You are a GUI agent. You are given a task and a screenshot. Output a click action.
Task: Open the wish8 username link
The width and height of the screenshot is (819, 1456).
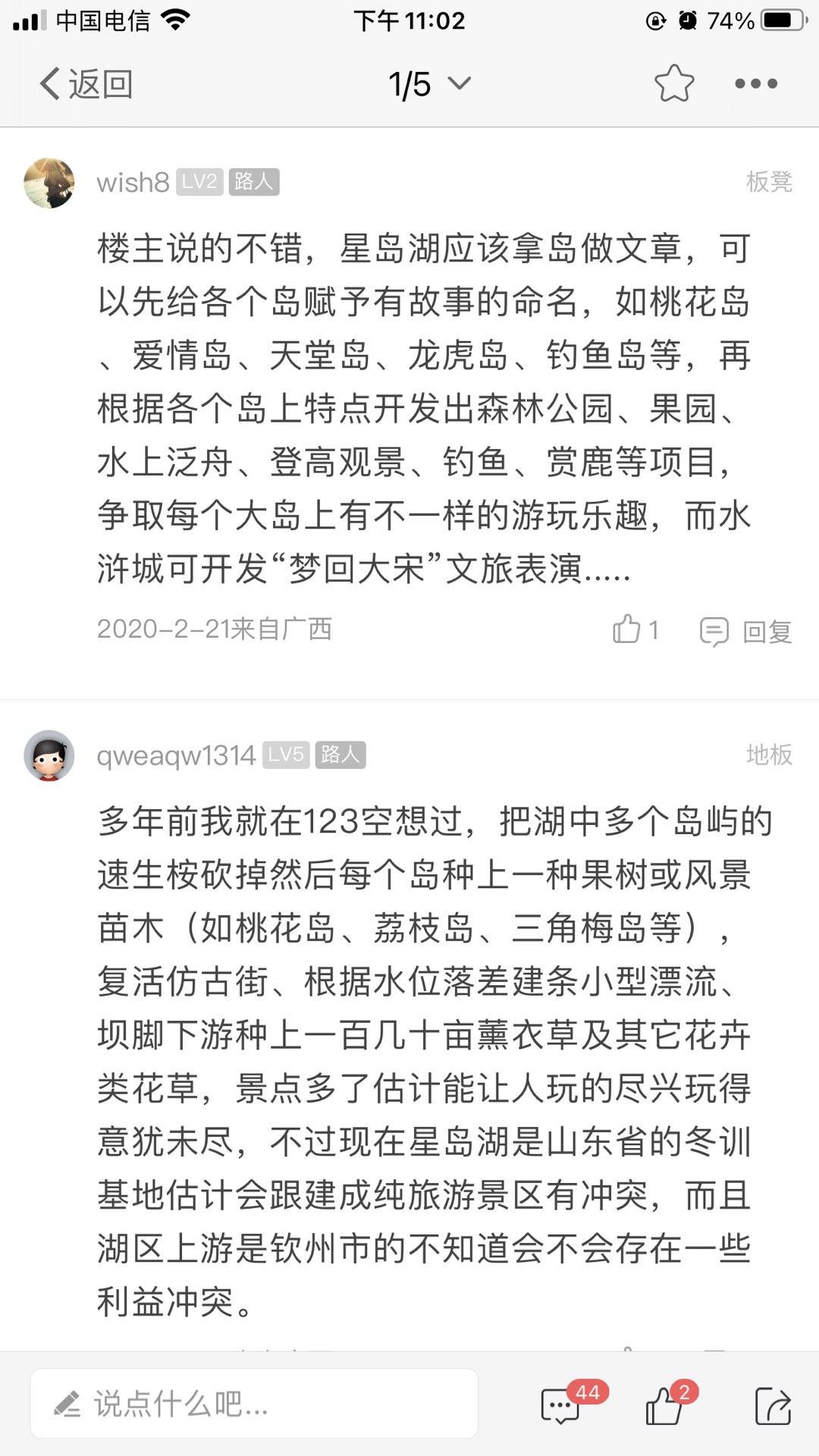click(133, 183)
